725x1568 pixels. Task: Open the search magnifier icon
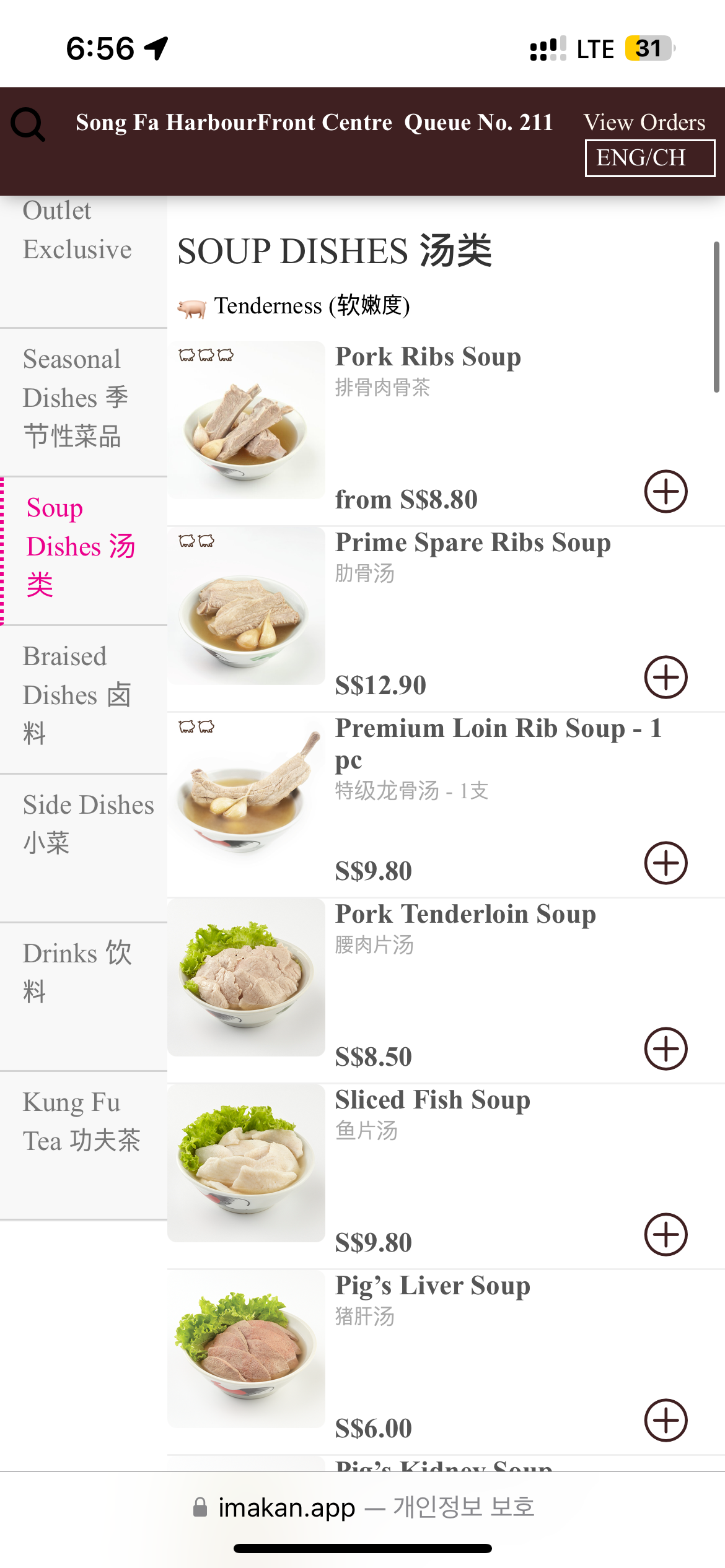coord(28,124)
